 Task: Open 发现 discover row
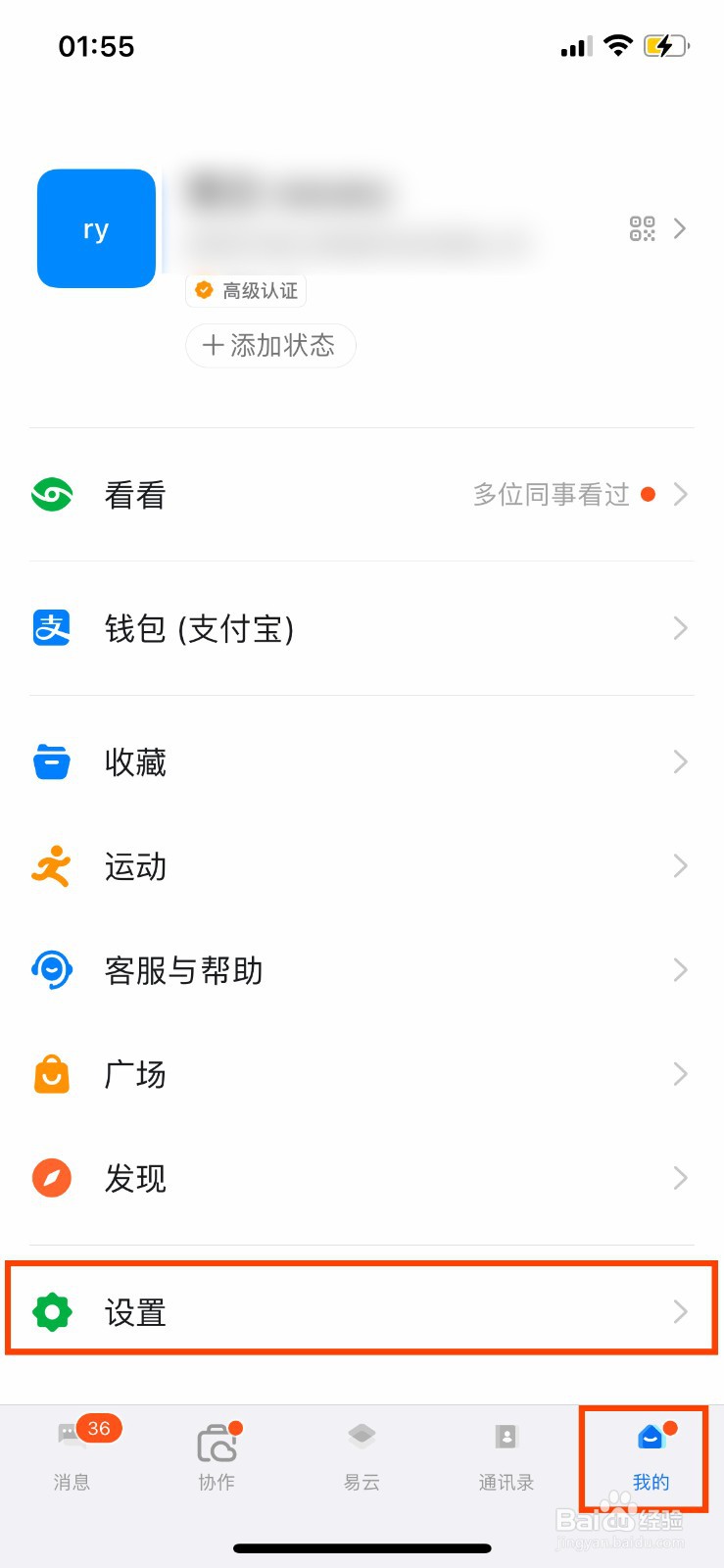[x=362, y=1178]
